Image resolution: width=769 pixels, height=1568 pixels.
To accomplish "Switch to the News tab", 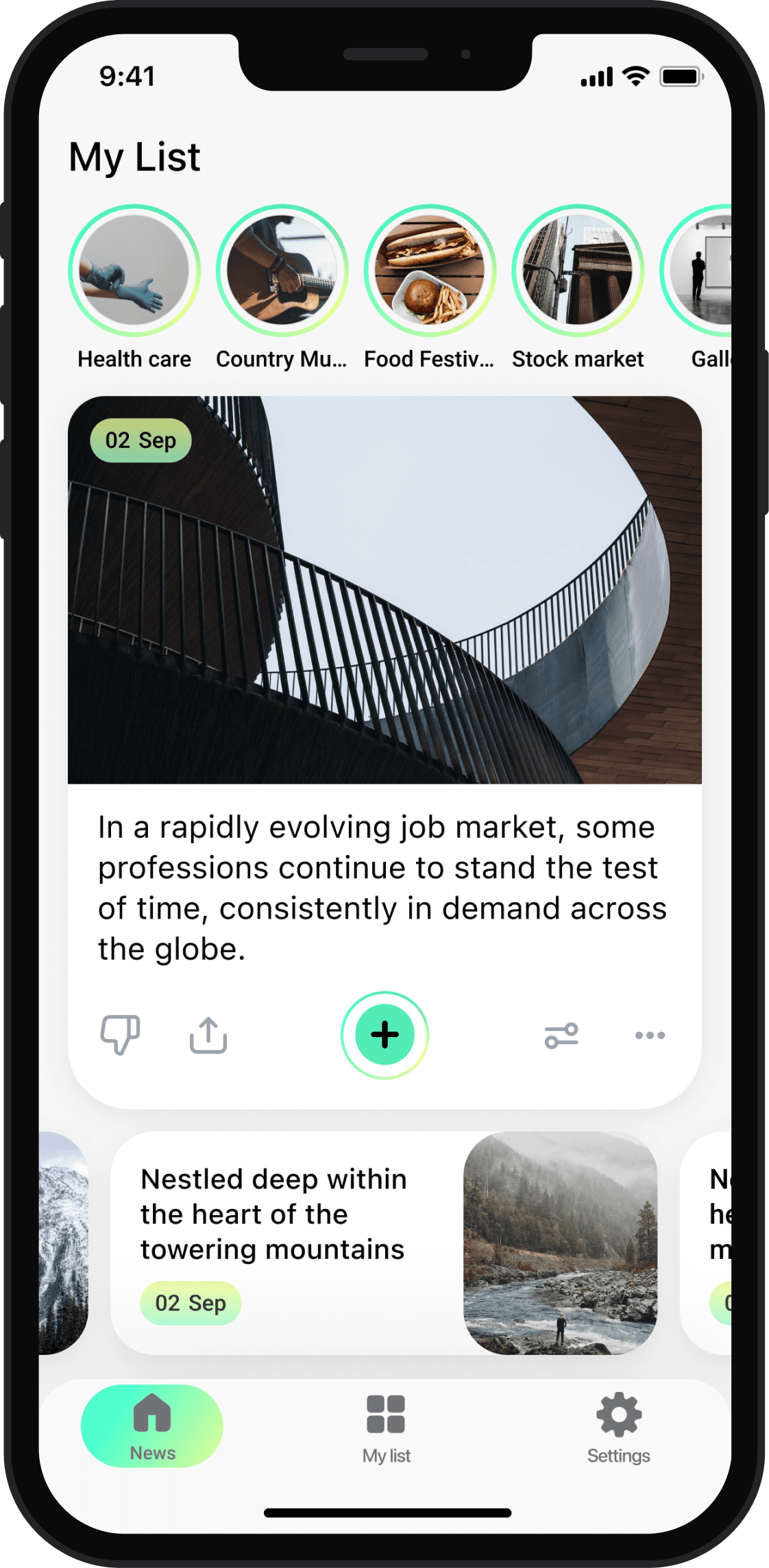I will [152, 1426].
